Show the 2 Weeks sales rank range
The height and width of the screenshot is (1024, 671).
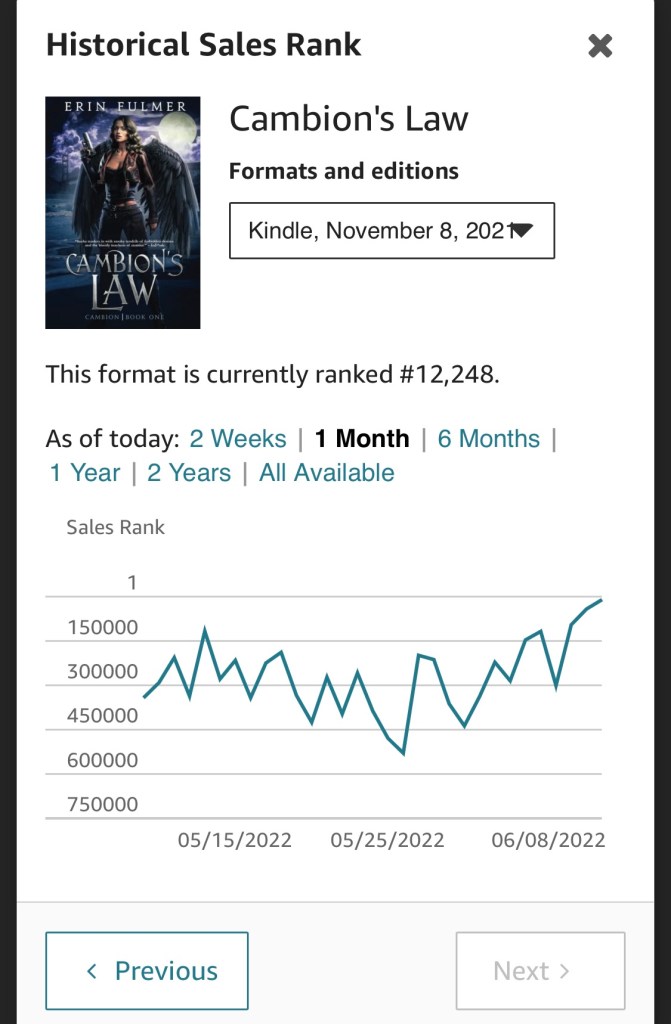click(238, 439)
